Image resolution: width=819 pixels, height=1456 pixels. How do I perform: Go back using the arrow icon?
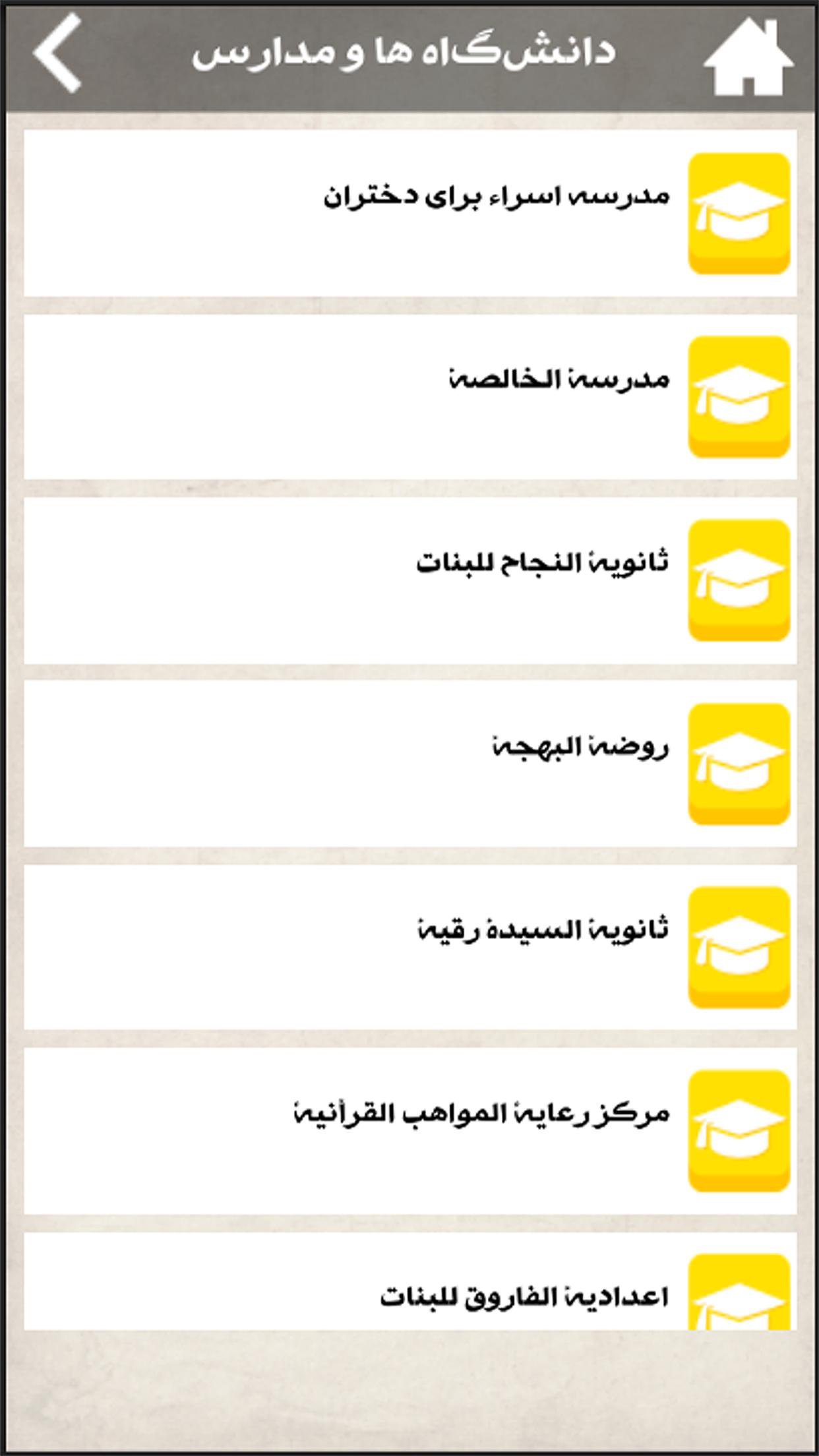[x=58, y=53]
